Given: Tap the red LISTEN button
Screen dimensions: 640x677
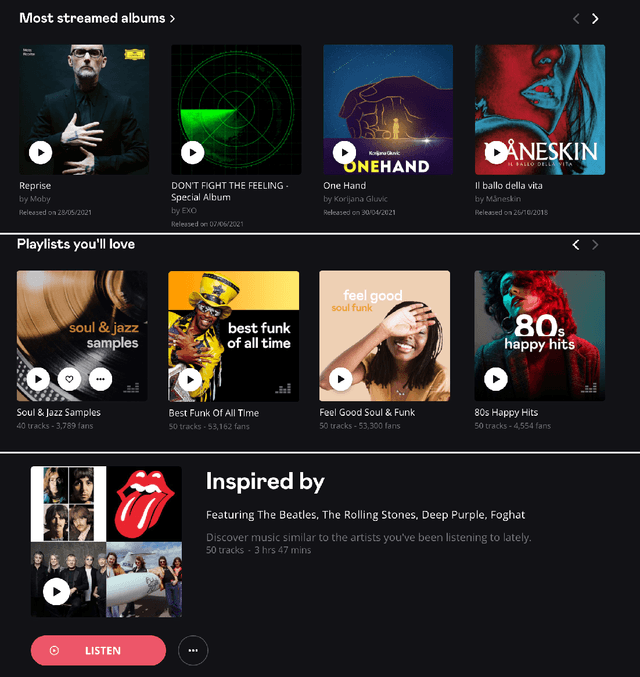Looking at the screenshot, I should (x=98, y=650).
